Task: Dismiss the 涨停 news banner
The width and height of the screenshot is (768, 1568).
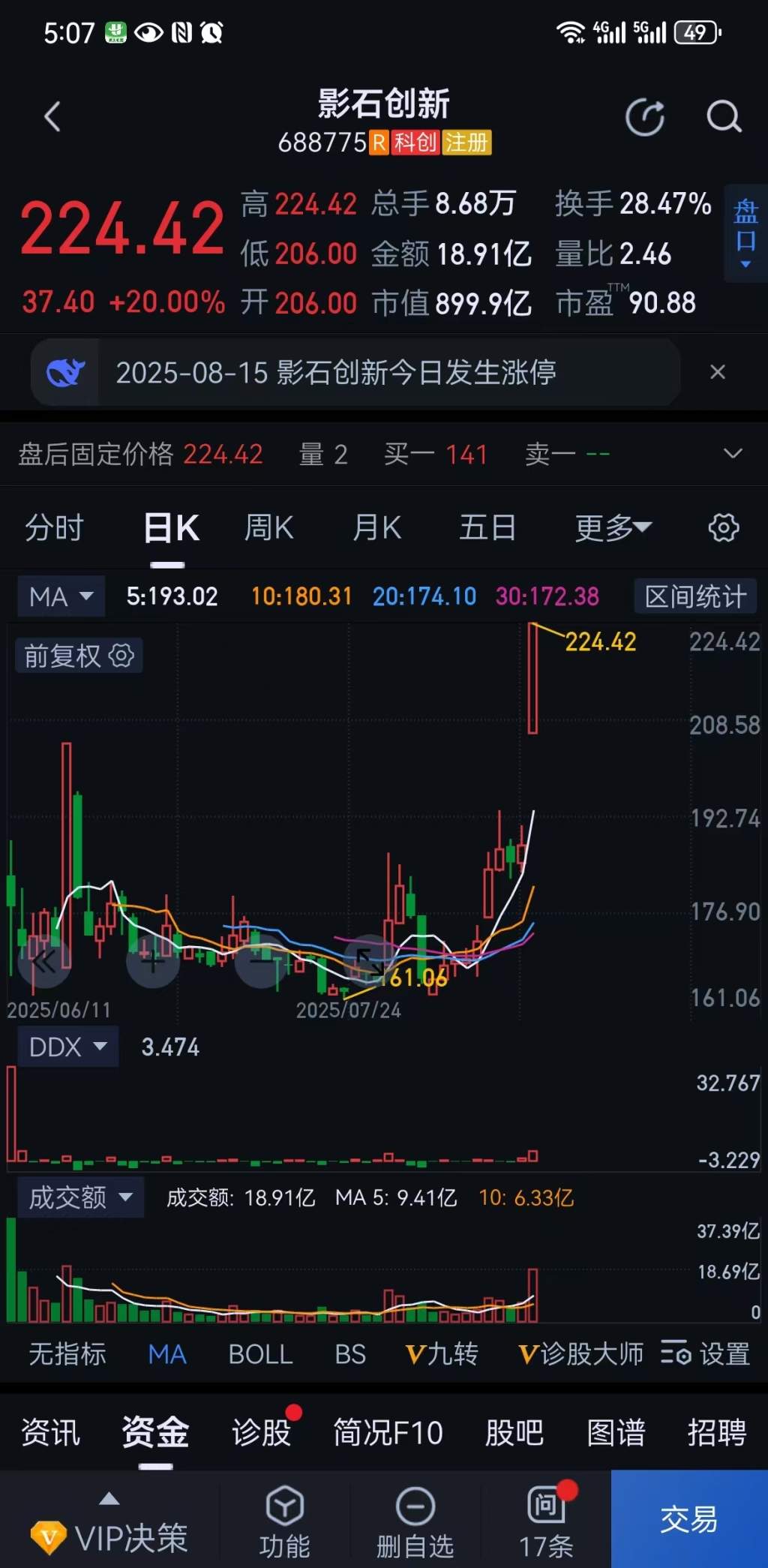Action: pyautogui.click(x=718, y=372)
